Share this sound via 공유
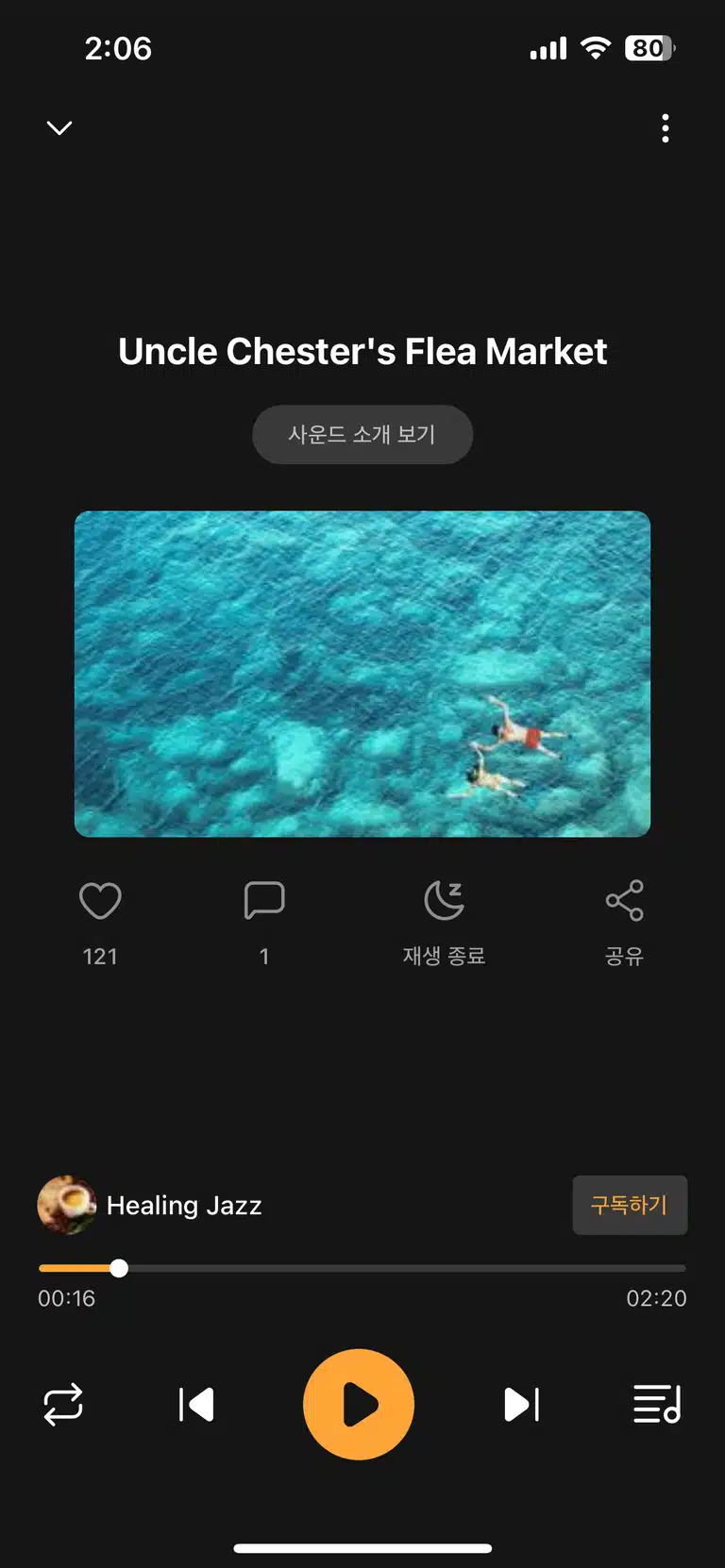The width and height of the screenshot is (725, 1568). point(624,900)
